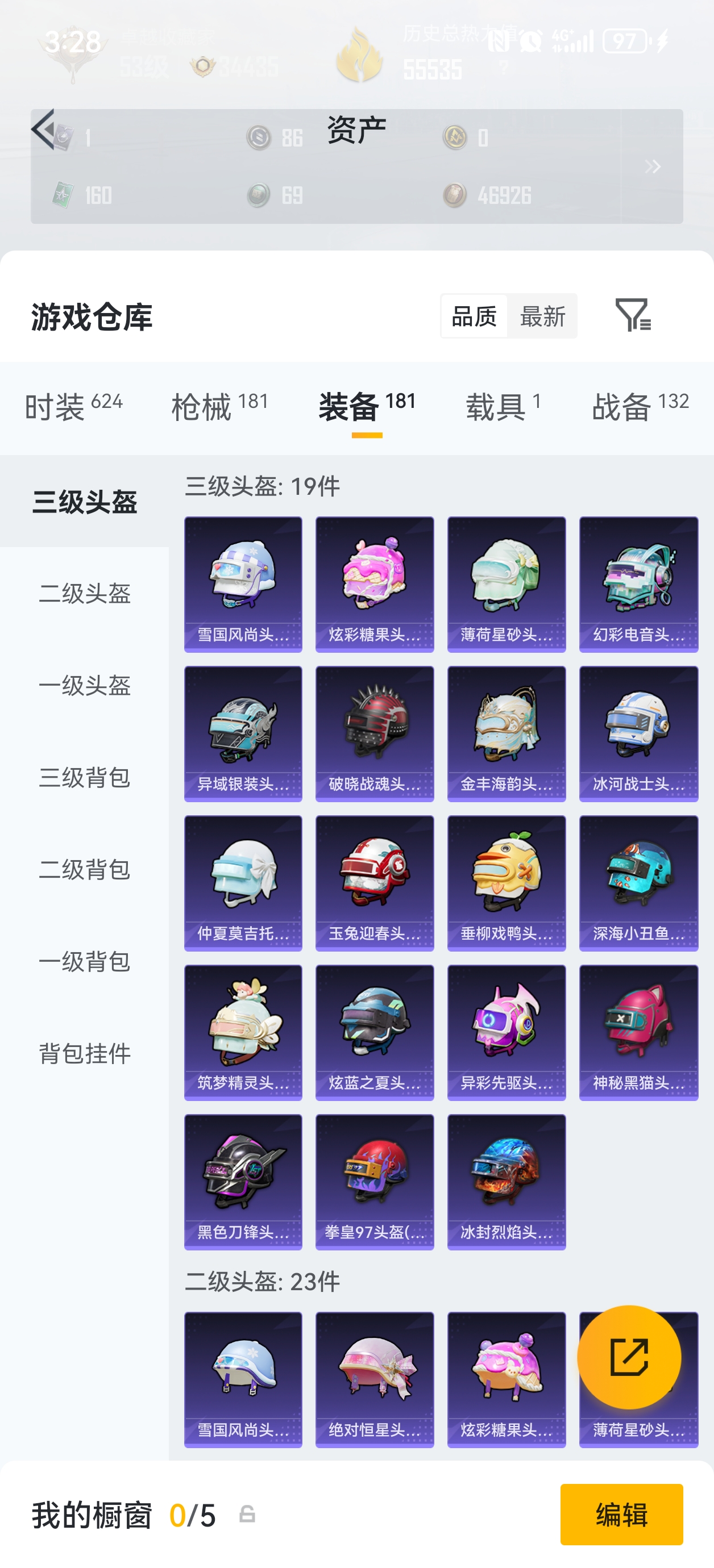View the 垂柳戏鸭 helmet item
The width and height of the screenshot is (714, 1568).
tap(507, 883)
